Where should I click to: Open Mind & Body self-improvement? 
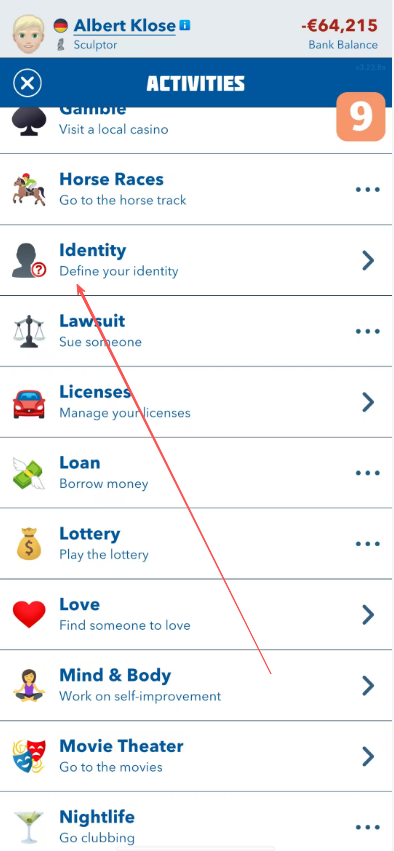click(x=197, y=685)
